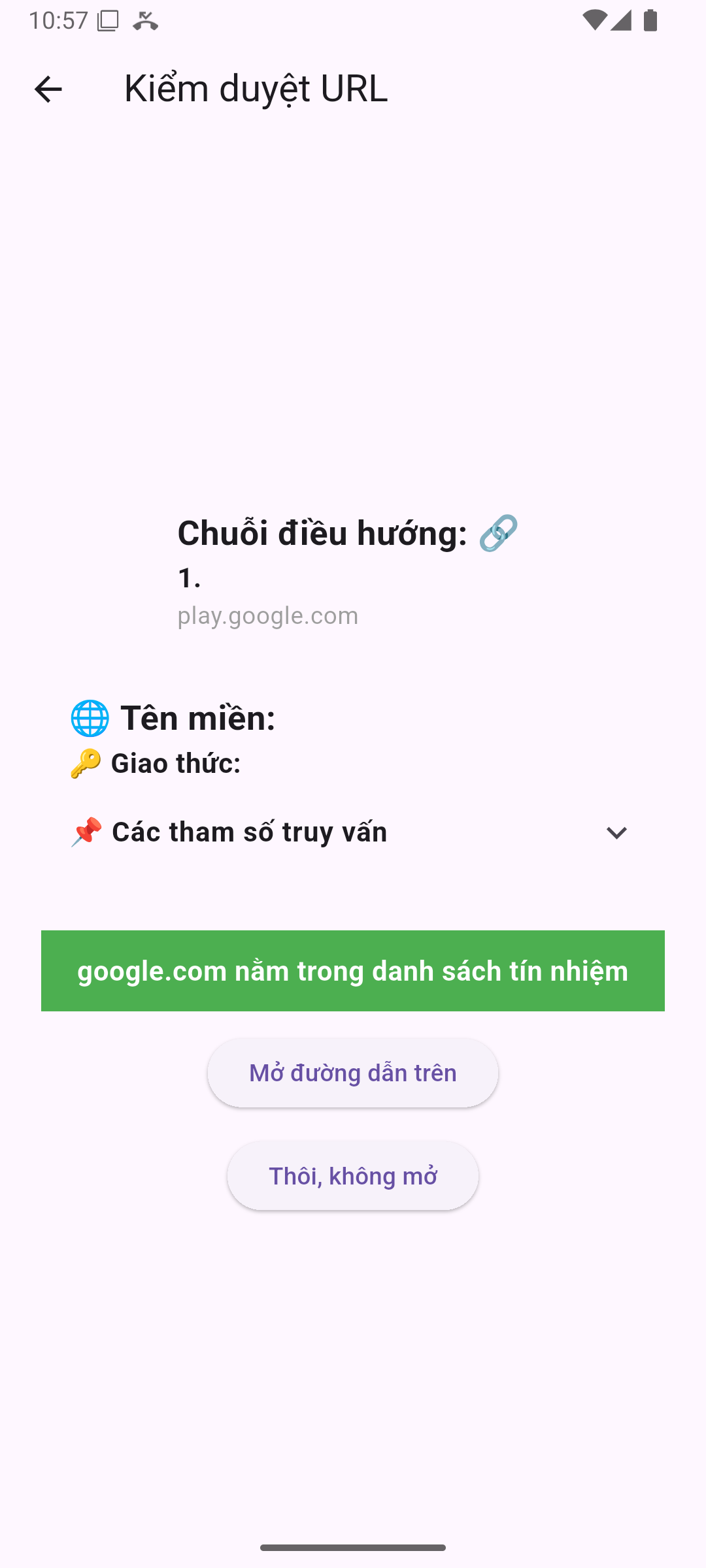Select the globe icon next to Tên miền
Viewport: 706px width, 1568px height.
click(88, 719)
